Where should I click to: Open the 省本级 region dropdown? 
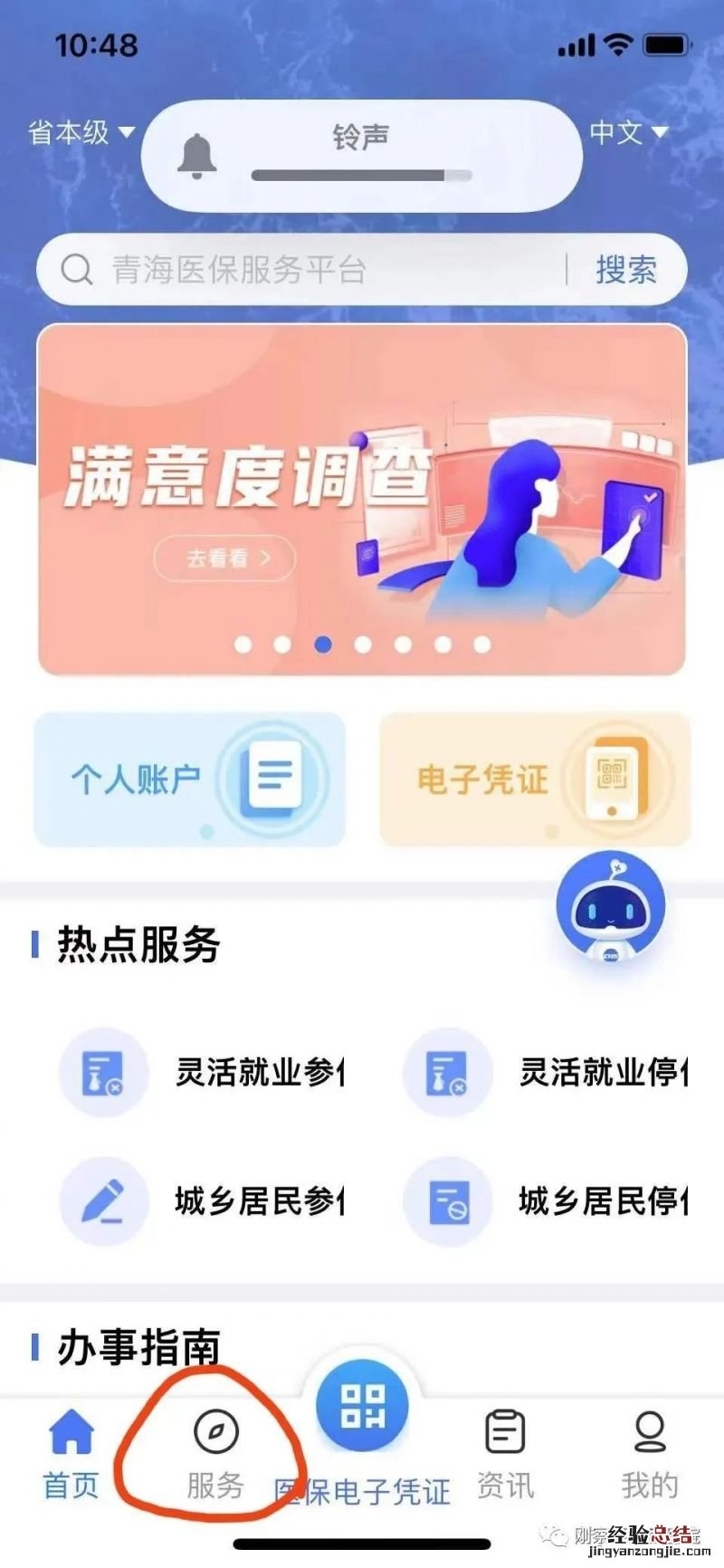click(81, 133)
